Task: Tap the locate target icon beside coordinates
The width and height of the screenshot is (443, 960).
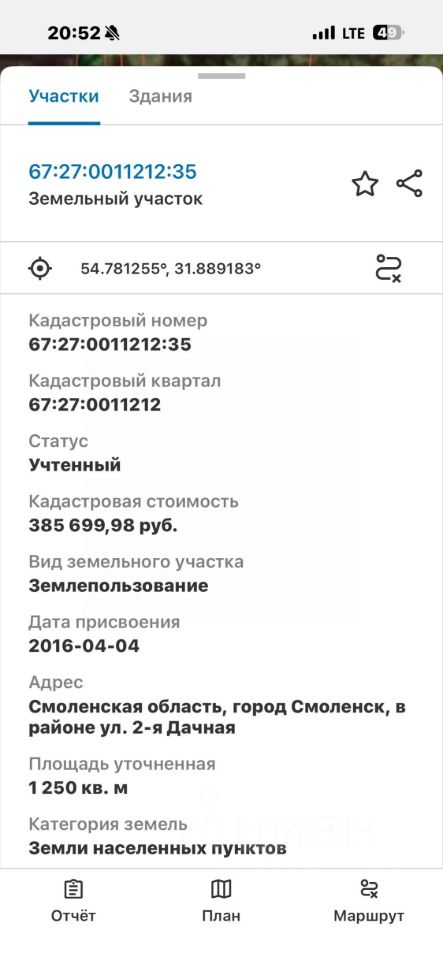Action: [x=40, y=268]
